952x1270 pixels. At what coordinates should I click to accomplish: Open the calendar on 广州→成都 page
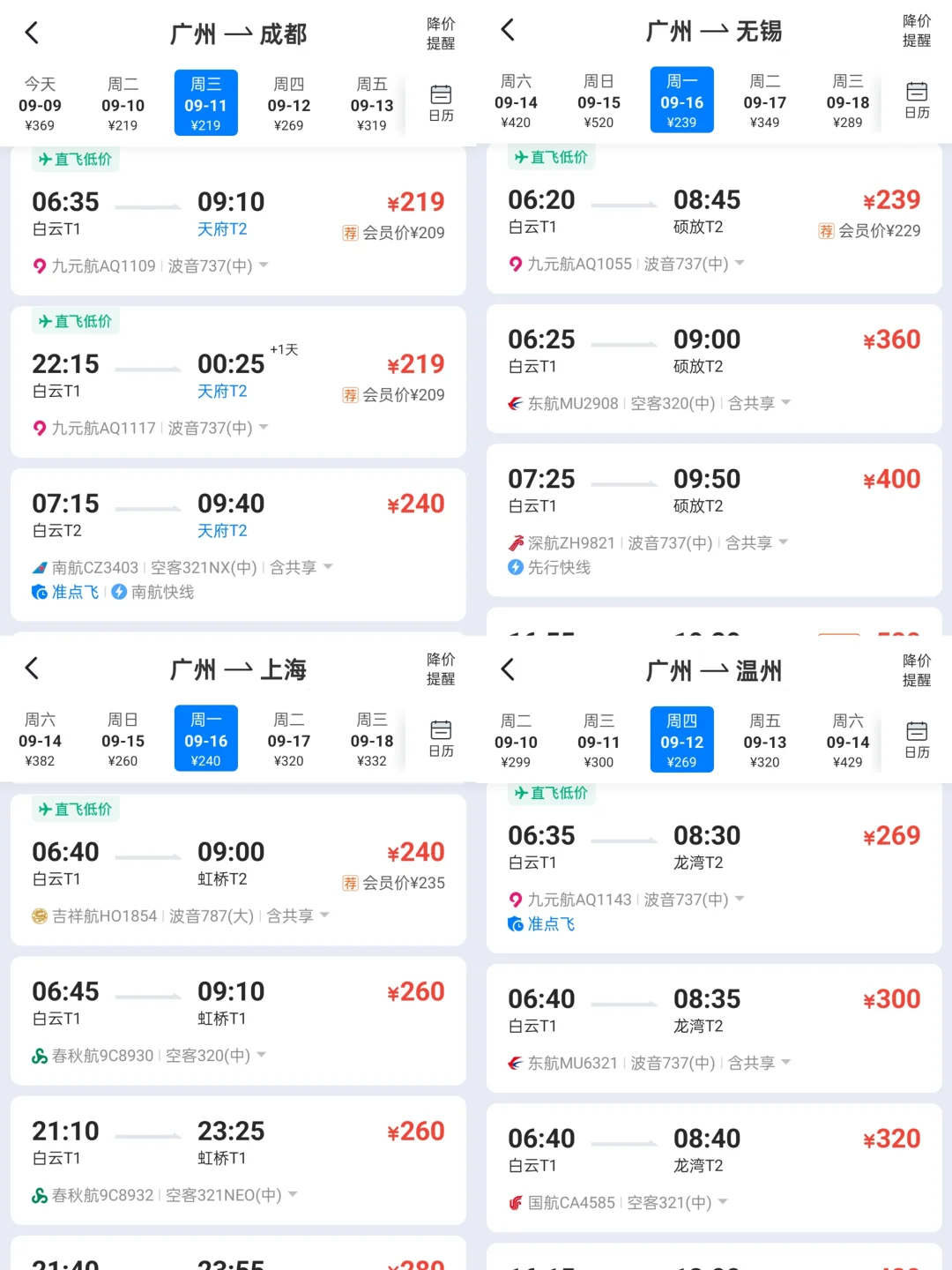coord(441,101)
